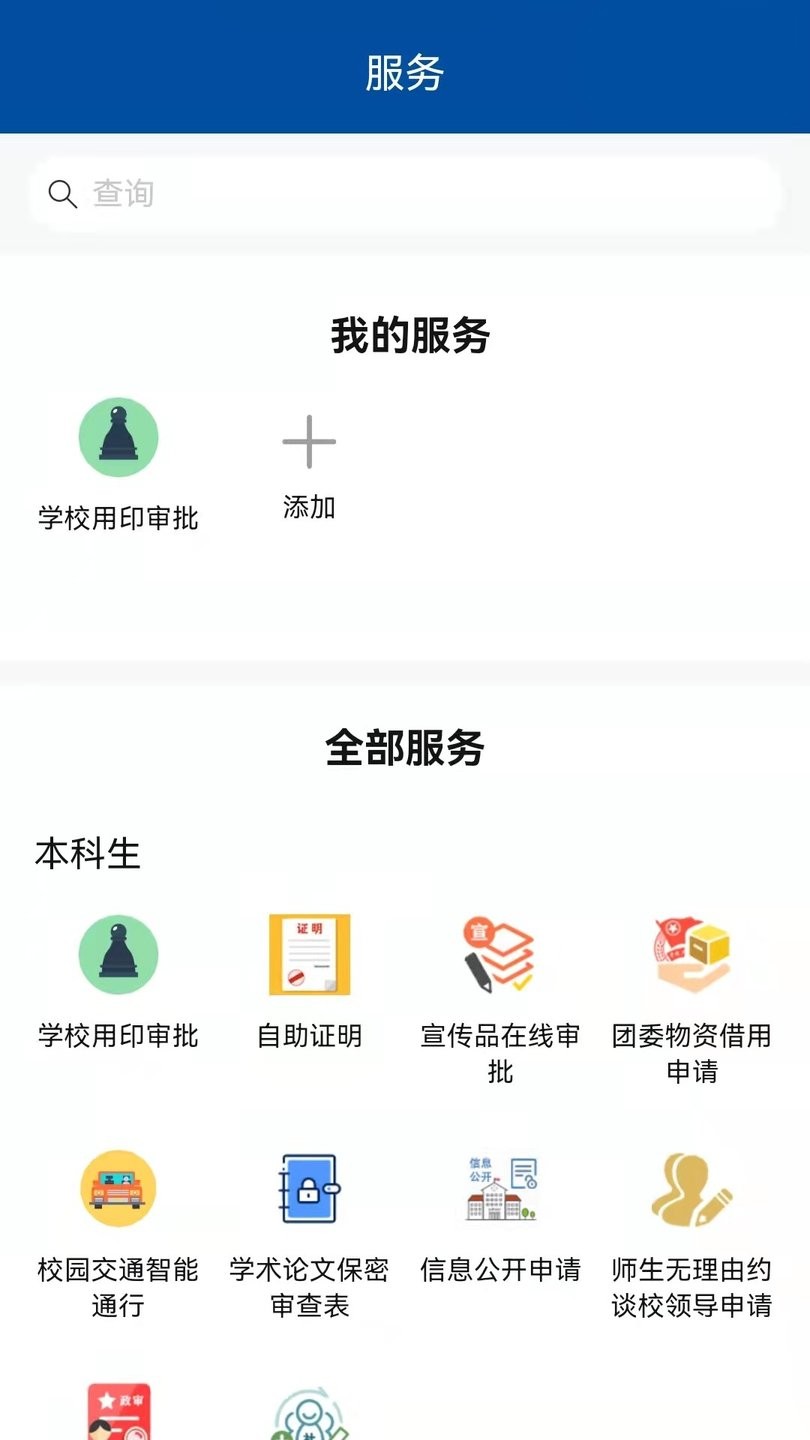Tap the plus sign to add a service
This screenshot has height=1440, width=810.
tap(308, 440)
